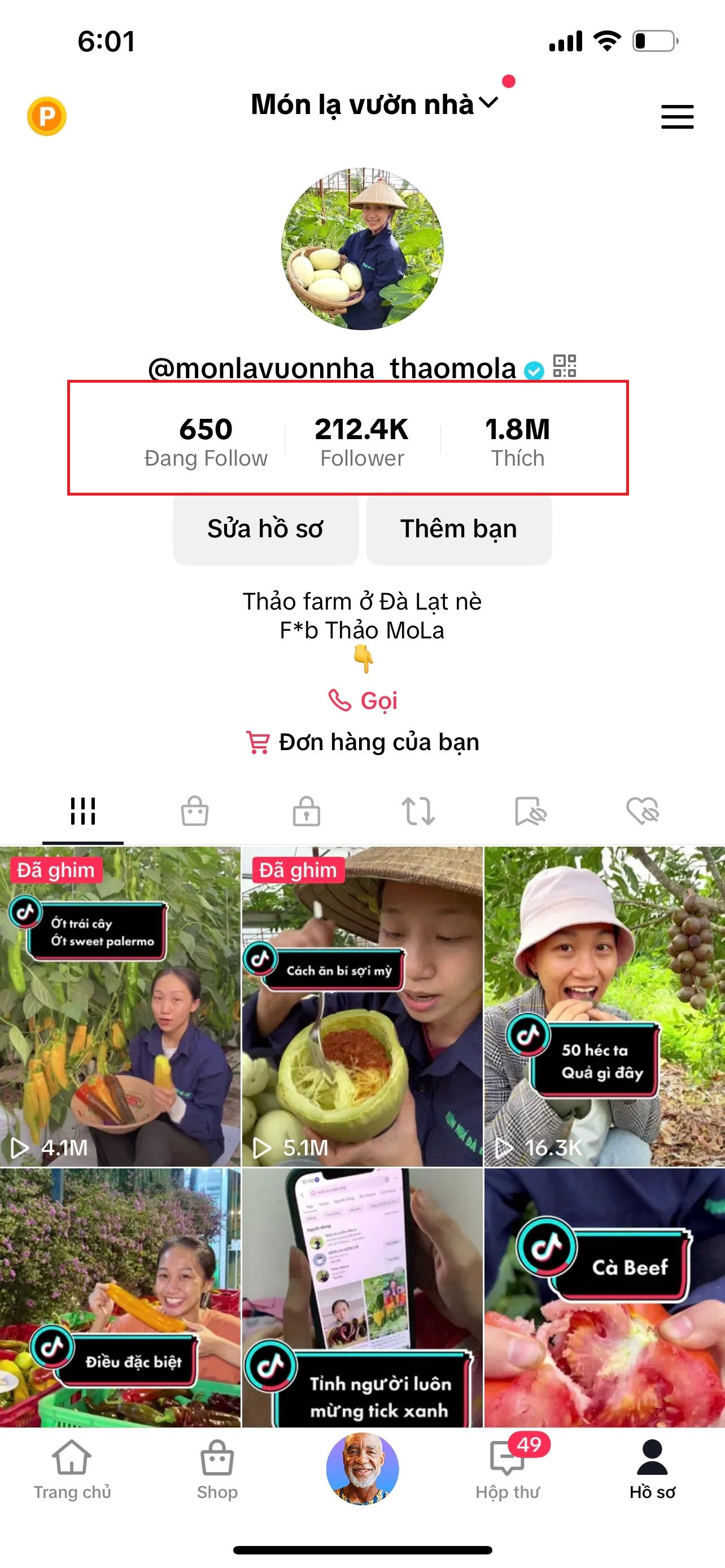Switch to the shop showcase tab
This screenshot has height=1568, width=725.
[195, 812]
